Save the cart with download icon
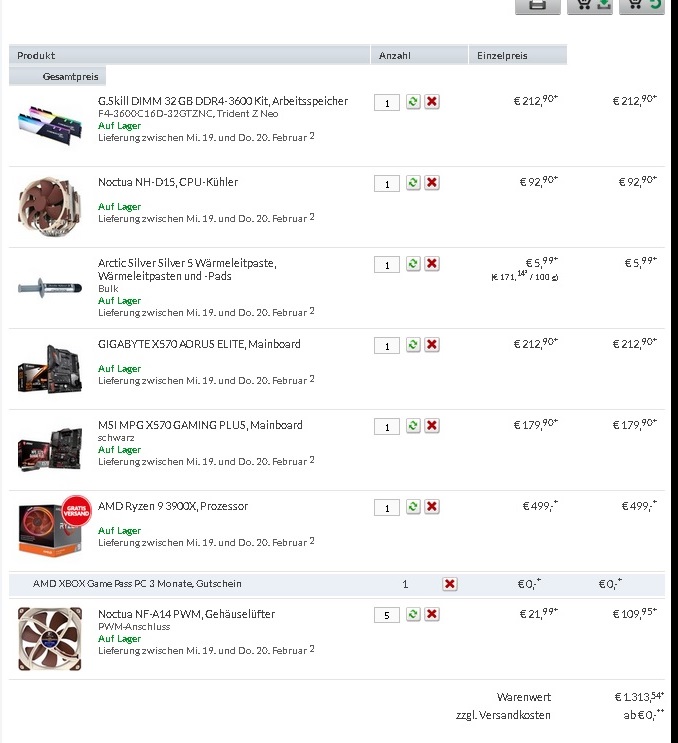The width and height of the screenshot is (678, 743). pos(590,5)
